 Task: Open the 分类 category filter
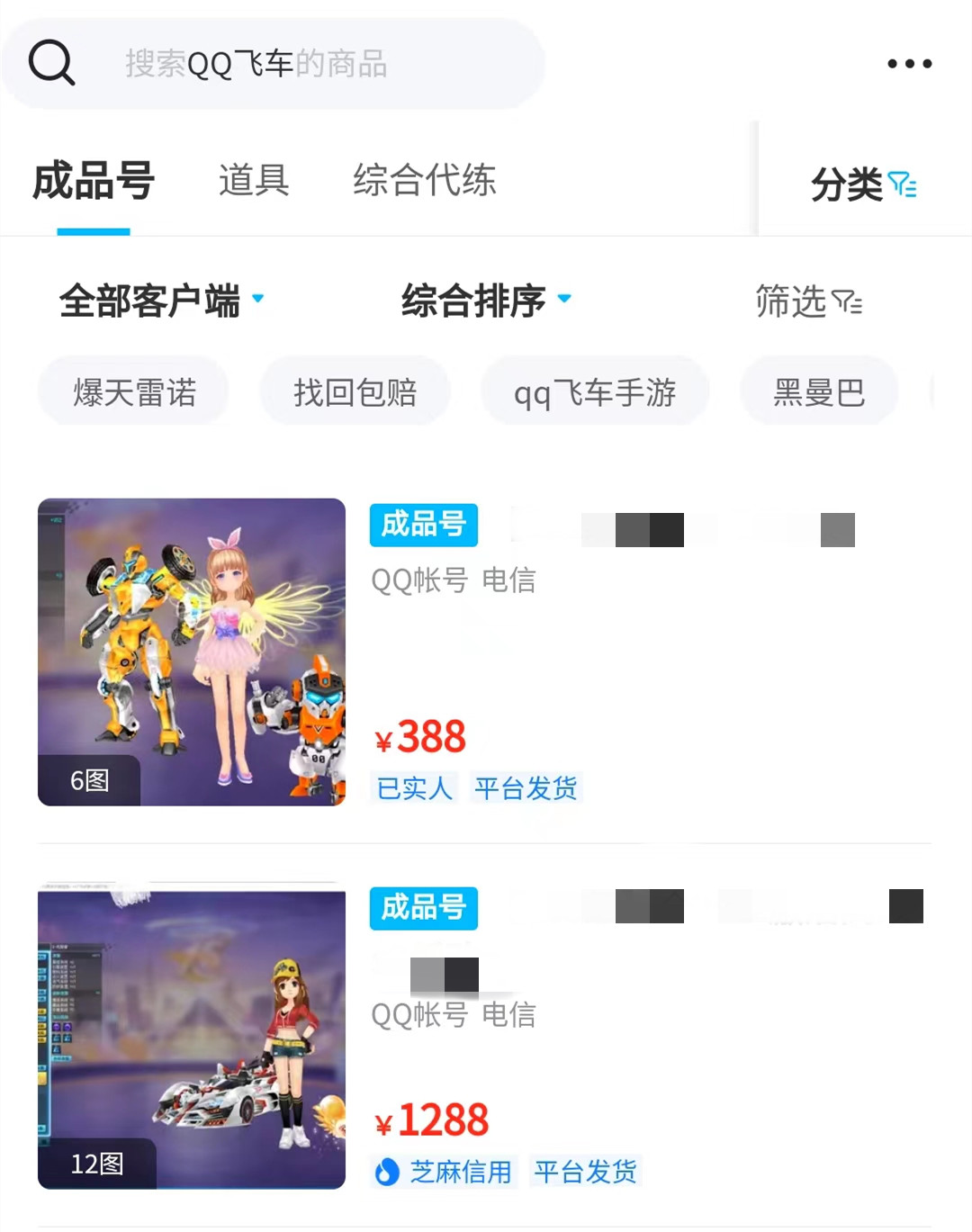(x=862, y=184)
